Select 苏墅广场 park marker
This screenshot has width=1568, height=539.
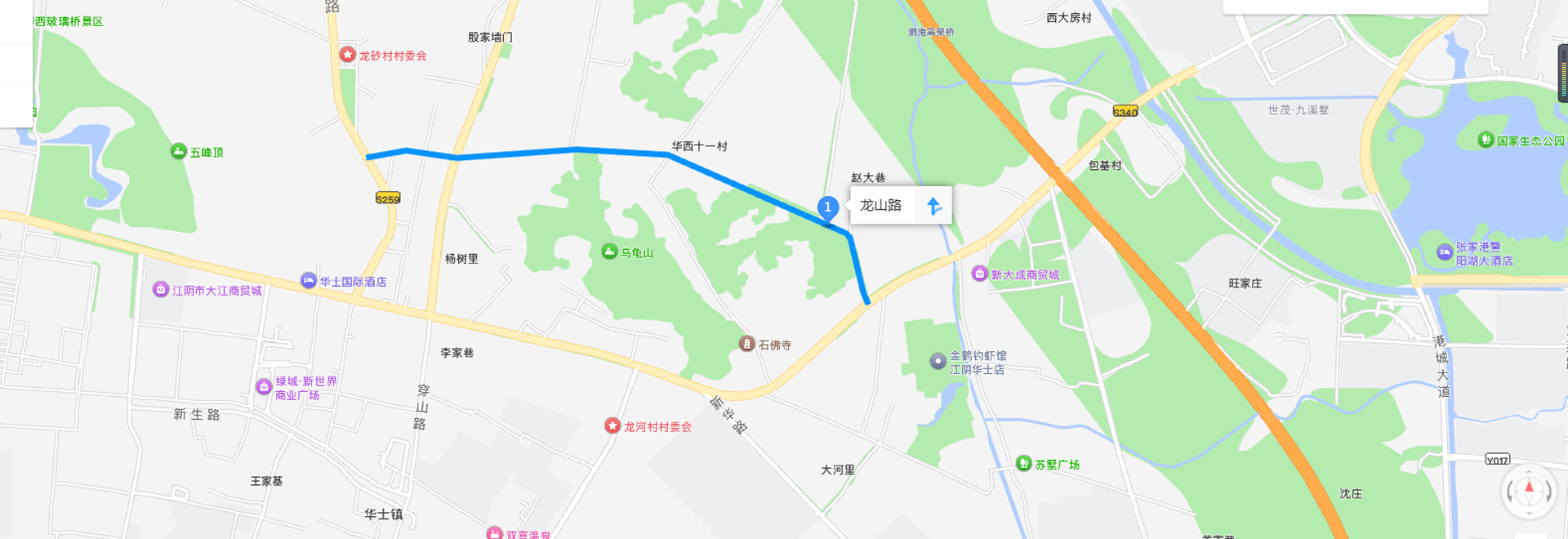pyautogui.click(x=1023, y=463)
